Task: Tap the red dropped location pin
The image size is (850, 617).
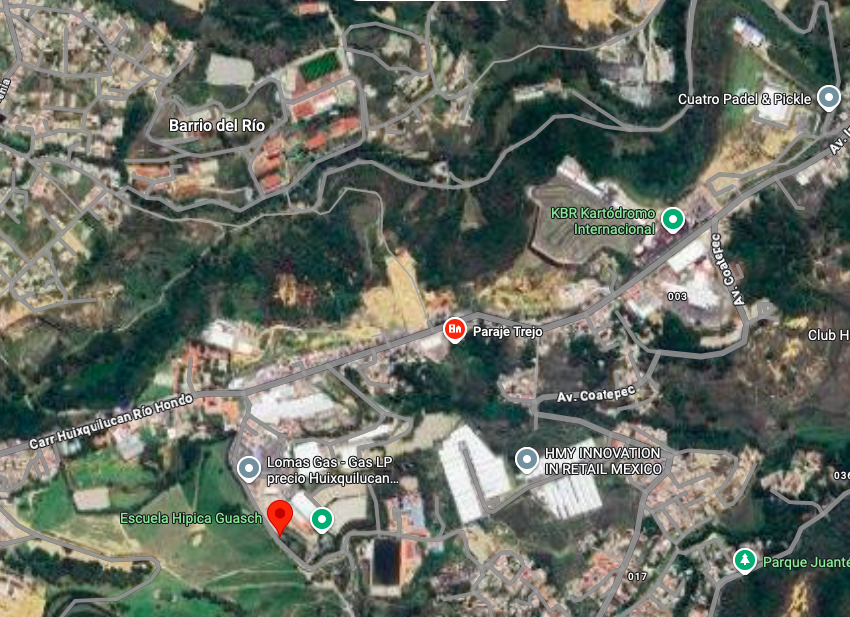Action: point(281,517)
